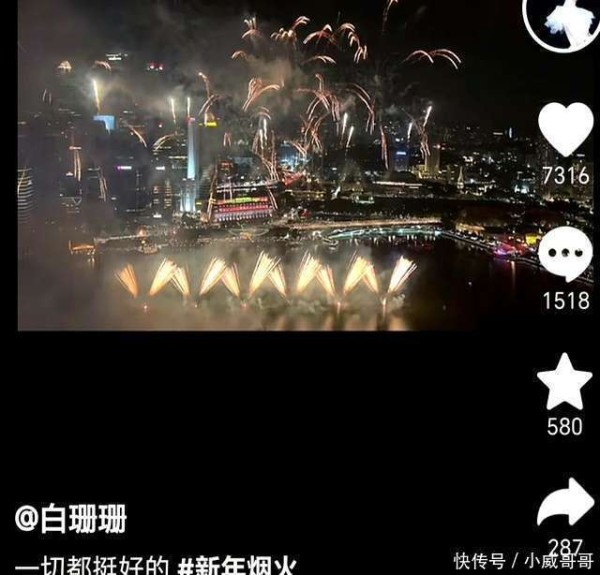Like this fireworks video
Screen dimensions: 600x575
[x=565, y=130]
